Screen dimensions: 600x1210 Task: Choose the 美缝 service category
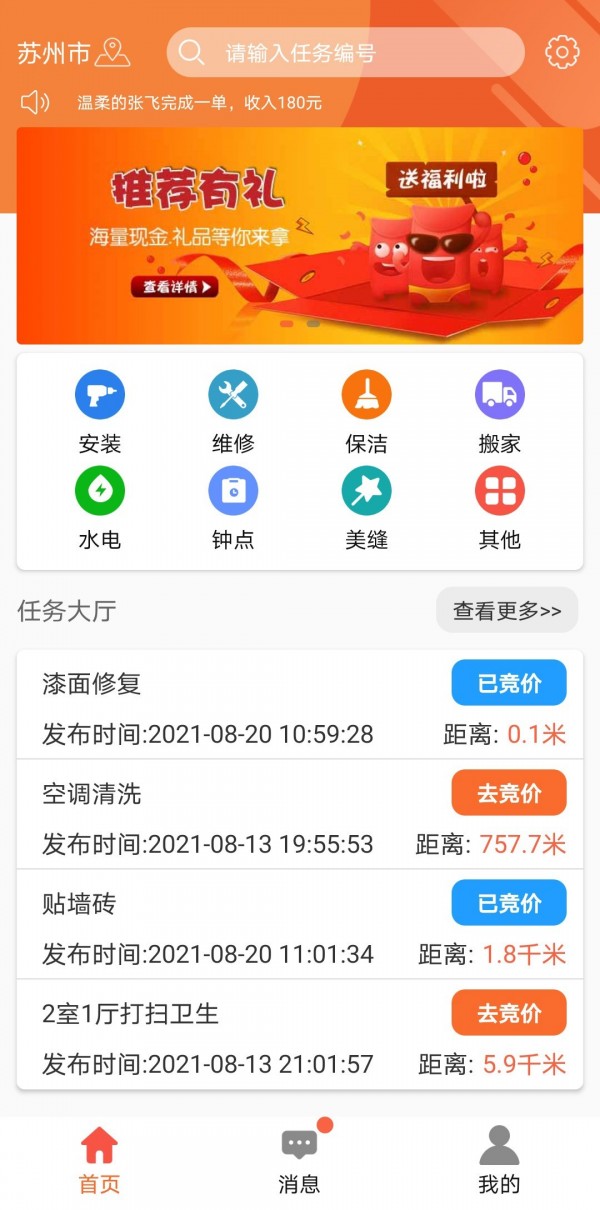tap(366, 507)
